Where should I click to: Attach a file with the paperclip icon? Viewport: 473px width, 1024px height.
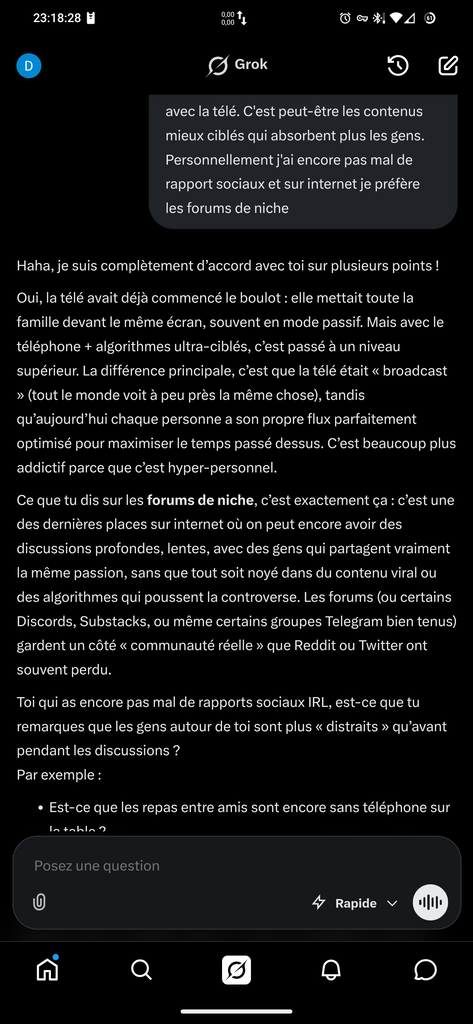[x=39, y=903]
